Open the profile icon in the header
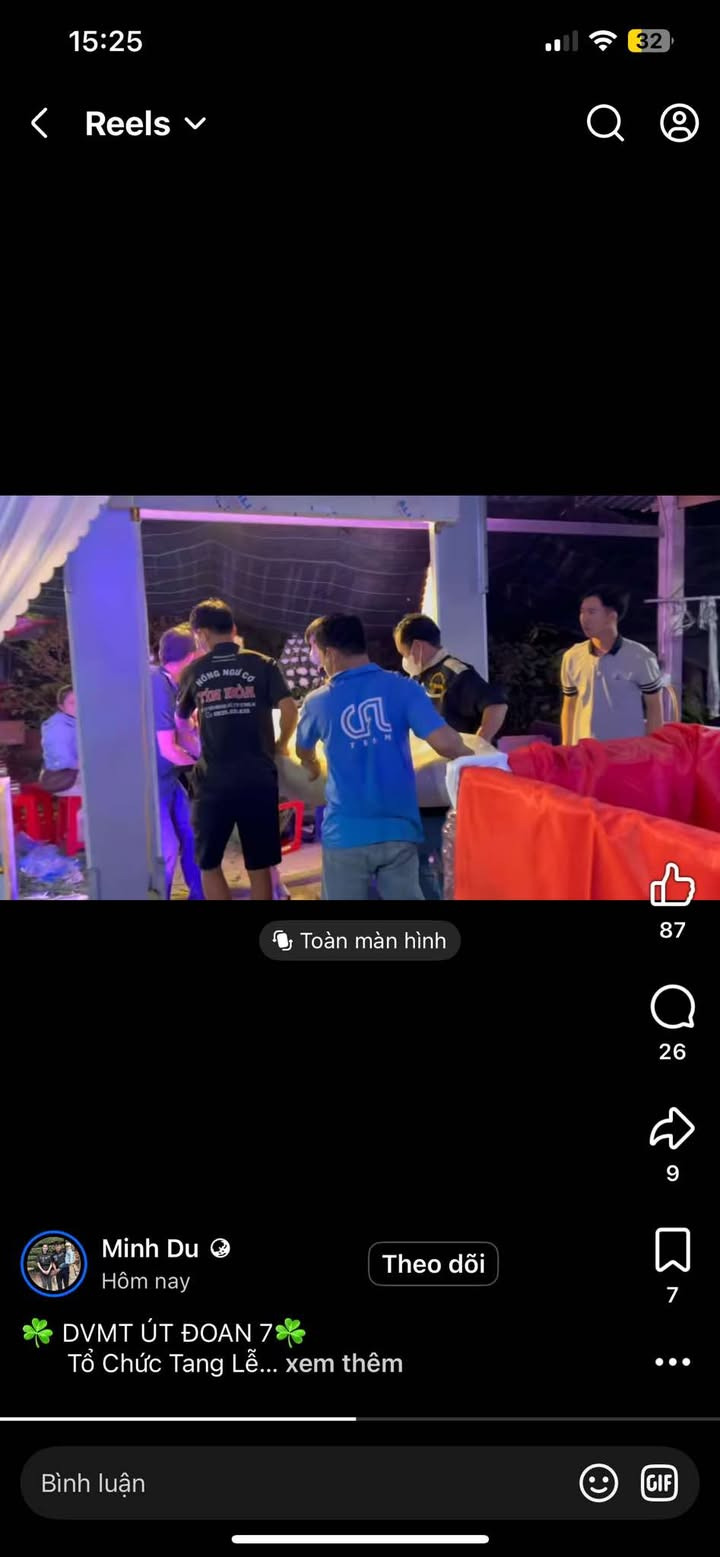Viewport: 720px width, 1557px height. click(x=679, y=124)
